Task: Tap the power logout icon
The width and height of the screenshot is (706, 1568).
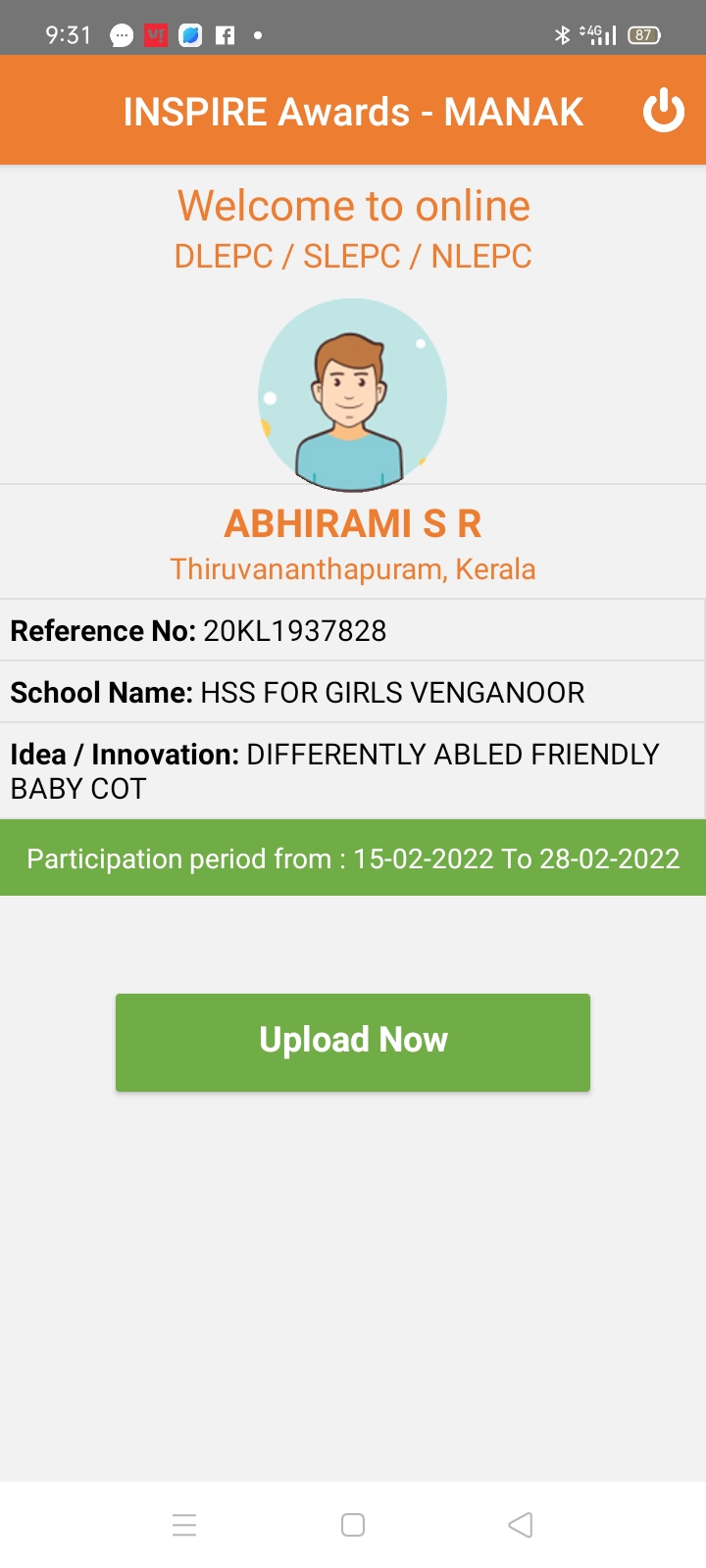Action: 663,111
